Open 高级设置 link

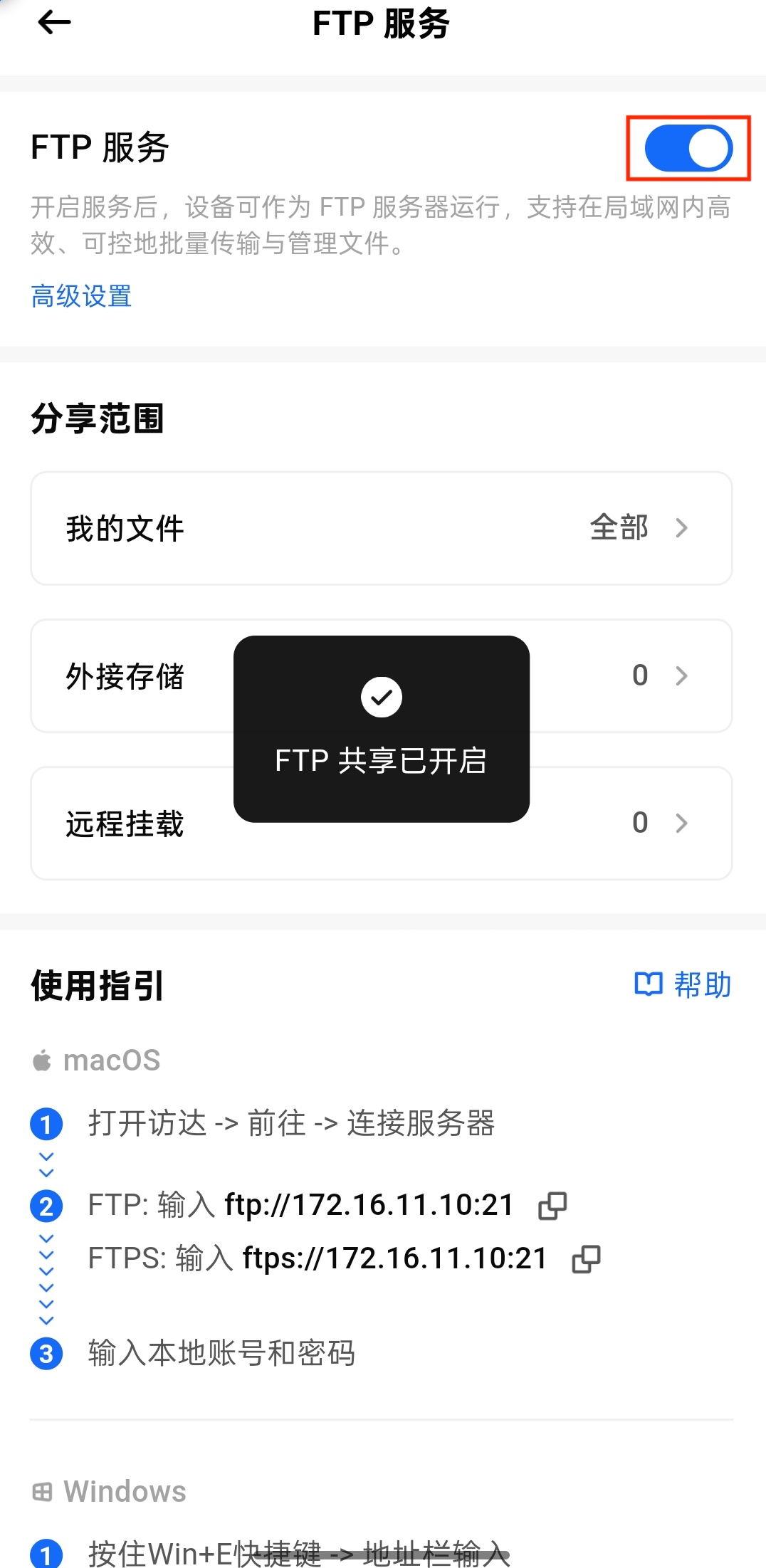tap(81, 296)
